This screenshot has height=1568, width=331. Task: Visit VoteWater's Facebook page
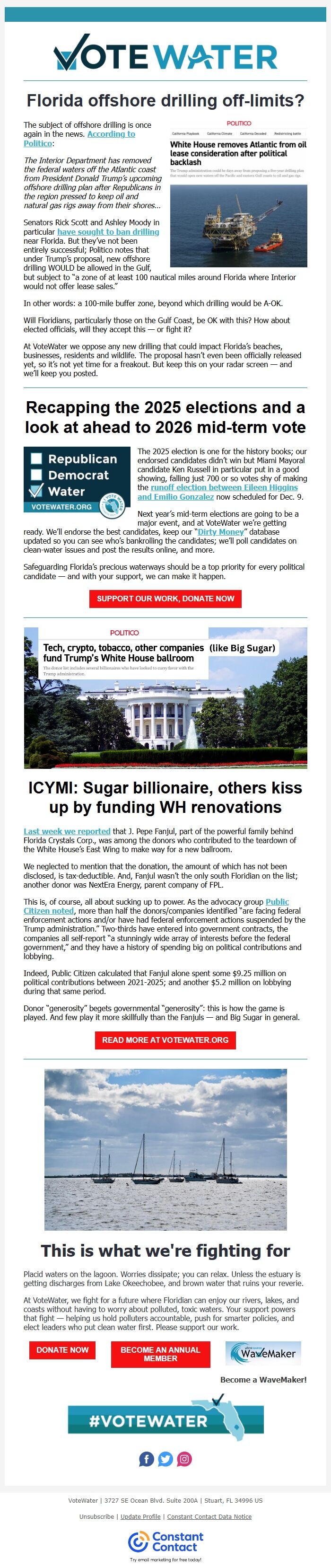(146, 1458)
